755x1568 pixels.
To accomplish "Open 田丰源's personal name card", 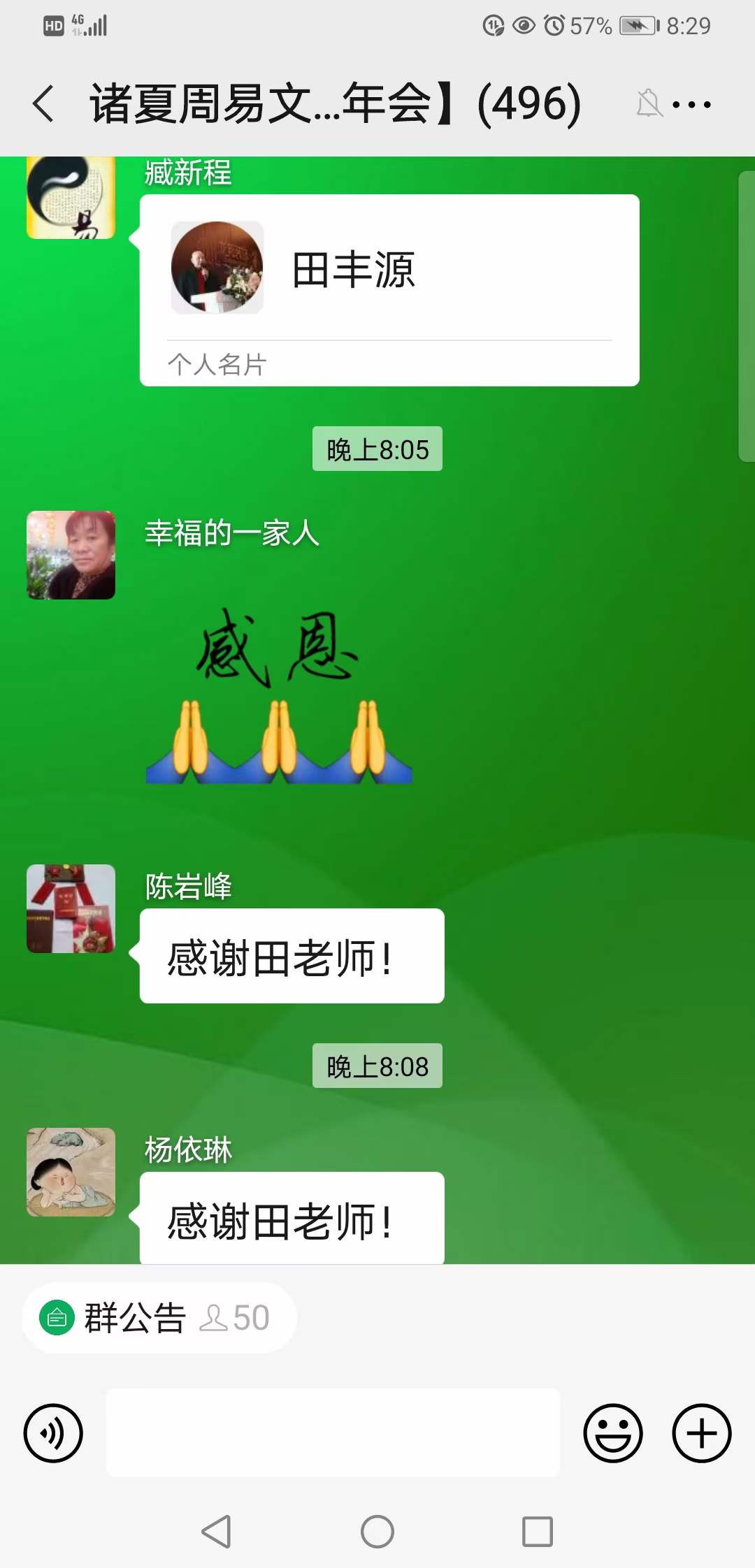I will click(389, 289).
